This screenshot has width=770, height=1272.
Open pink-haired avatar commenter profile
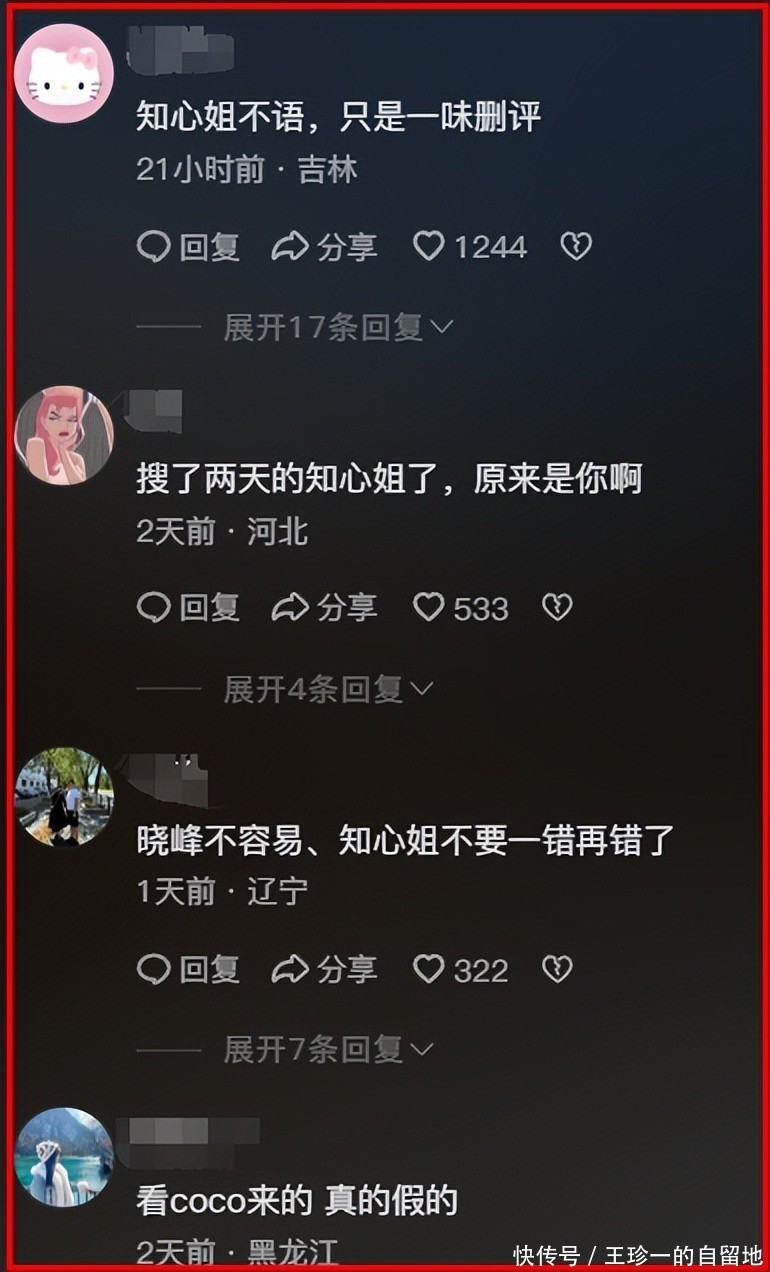pos(64,436)
